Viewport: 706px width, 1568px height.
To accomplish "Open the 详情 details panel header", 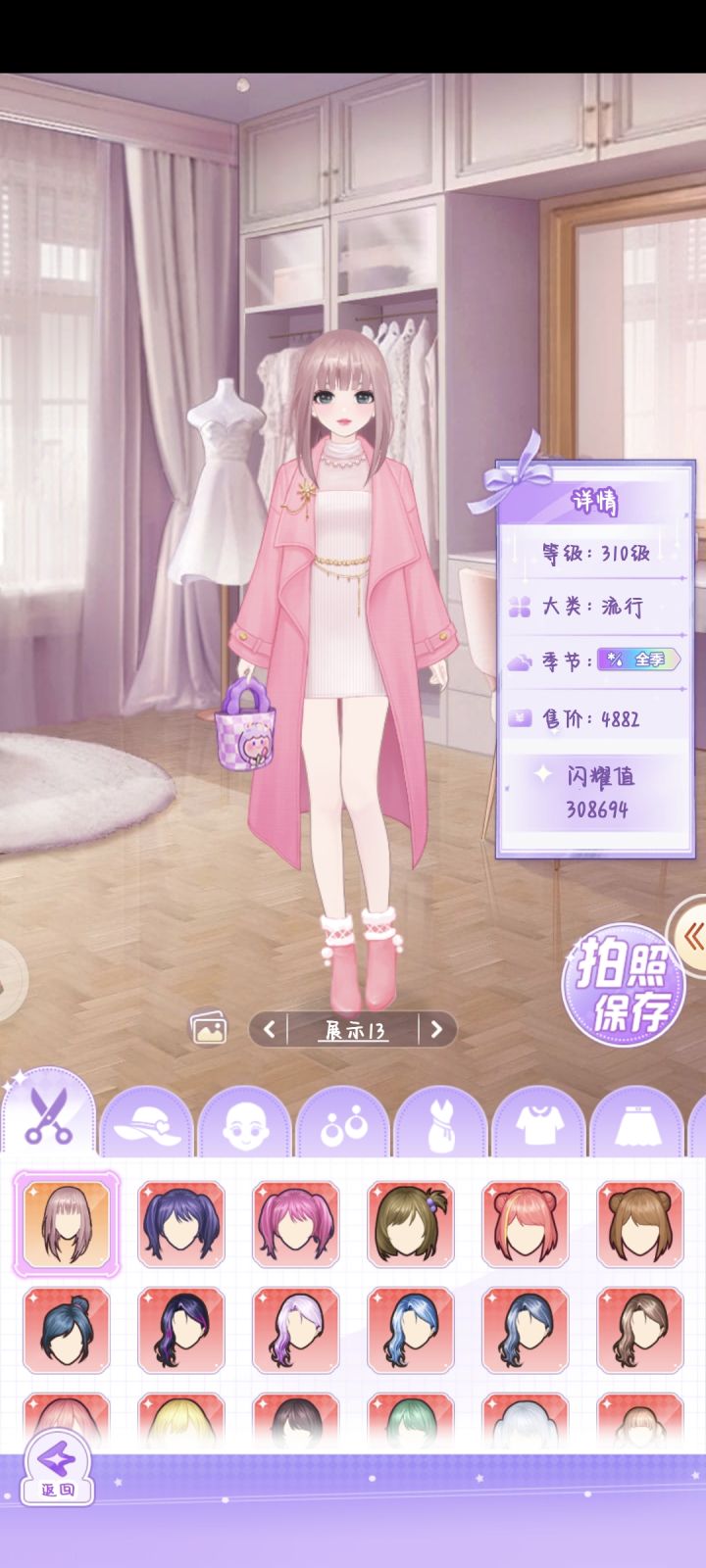I will [x=594, y=500].
